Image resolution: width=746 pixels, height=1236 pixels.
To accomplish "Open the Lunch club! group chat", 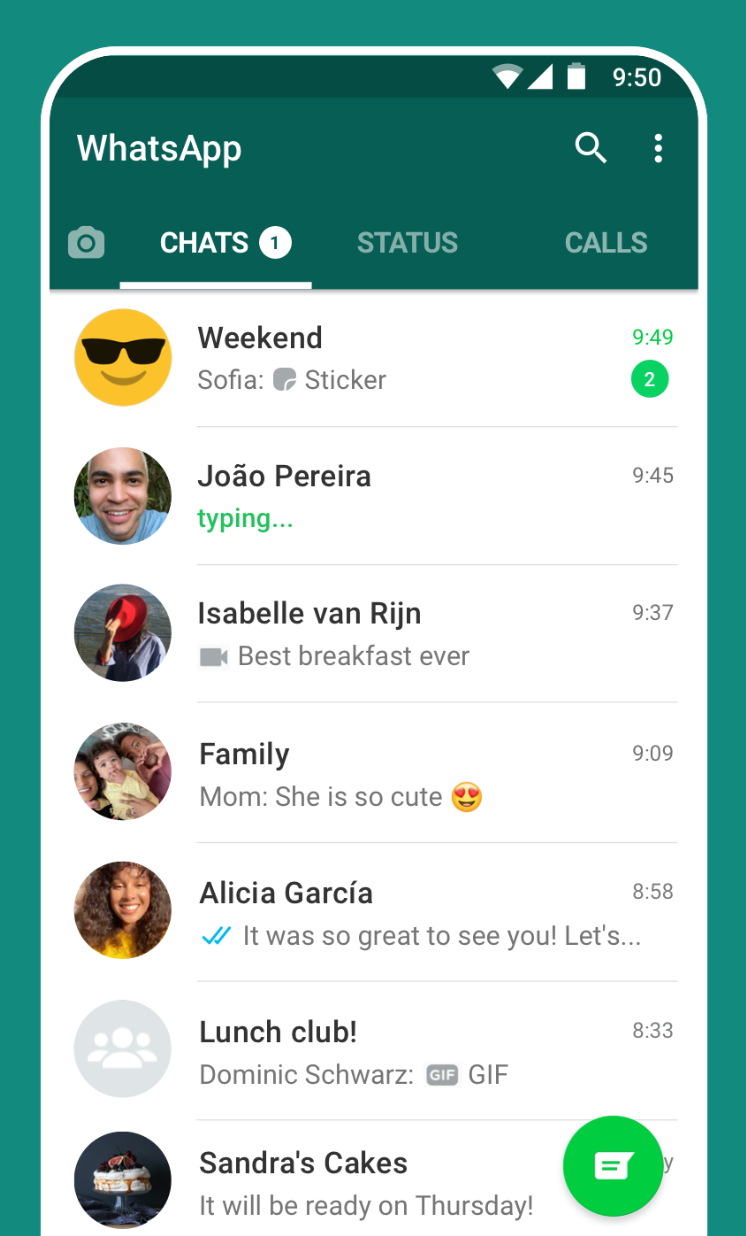I will 400,1051.
